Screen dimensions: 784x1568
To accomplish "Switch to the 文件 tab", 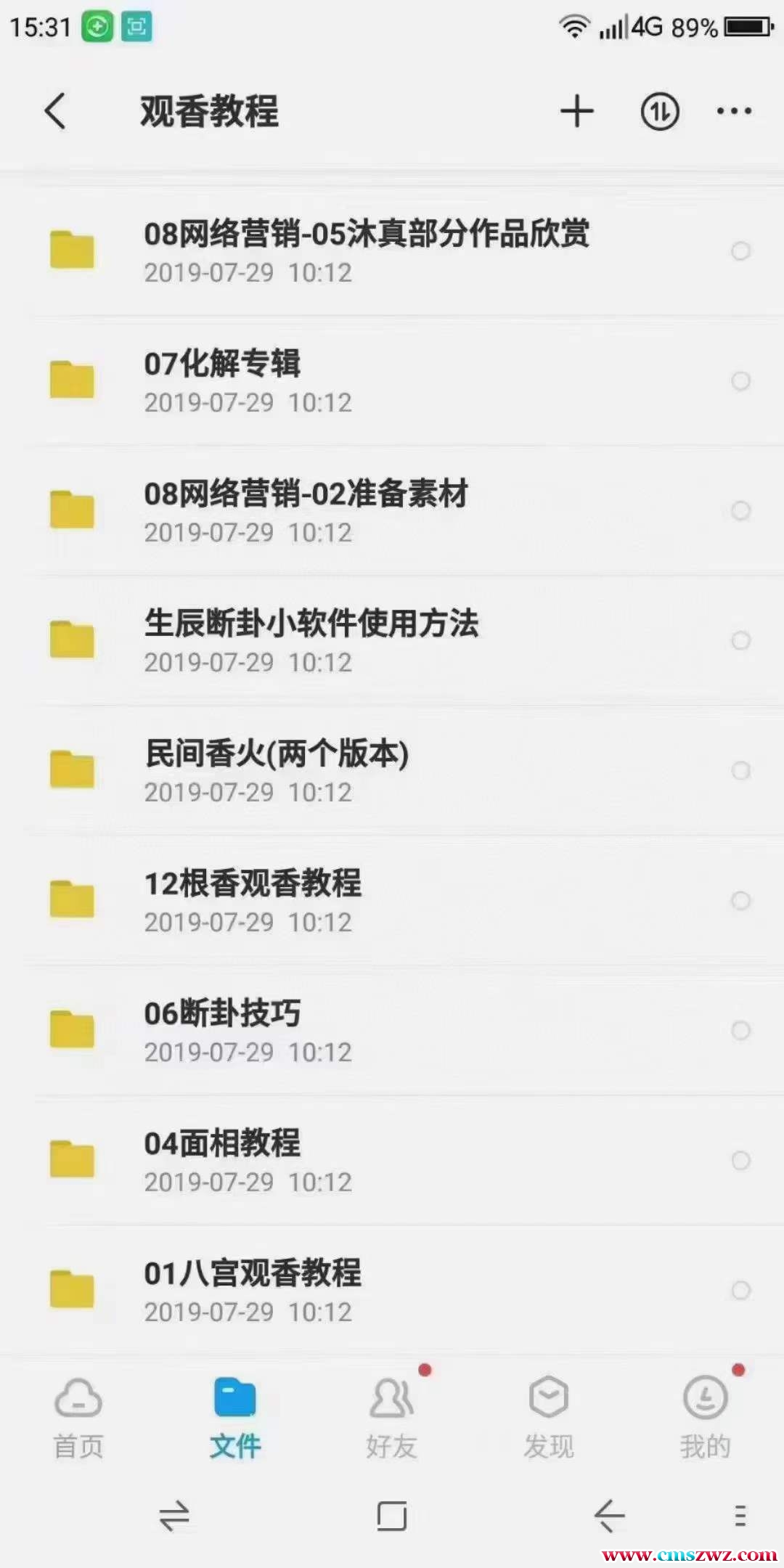I will (235, 1417).
